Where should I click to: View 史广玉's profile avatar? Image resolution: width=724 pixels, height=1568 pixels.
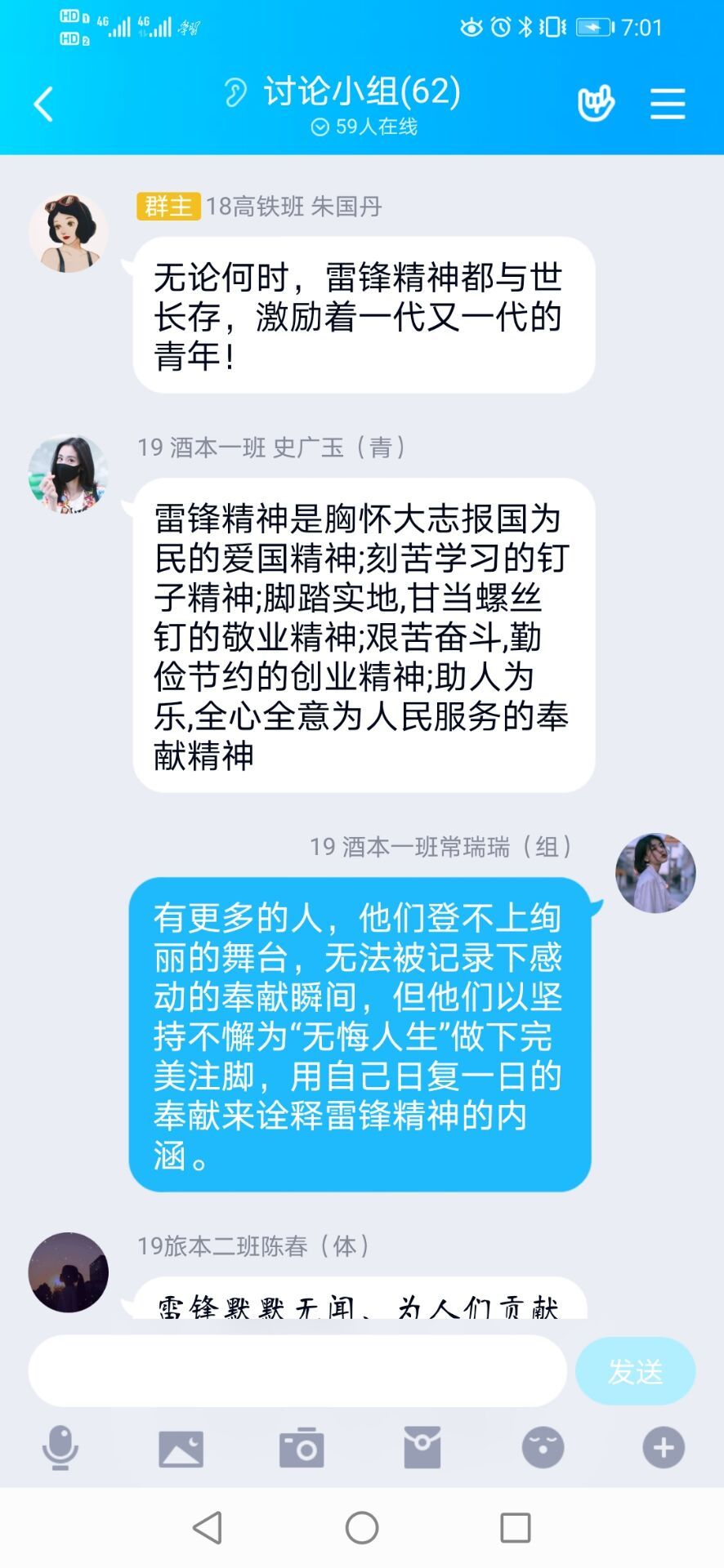click(x=69, y=474)
